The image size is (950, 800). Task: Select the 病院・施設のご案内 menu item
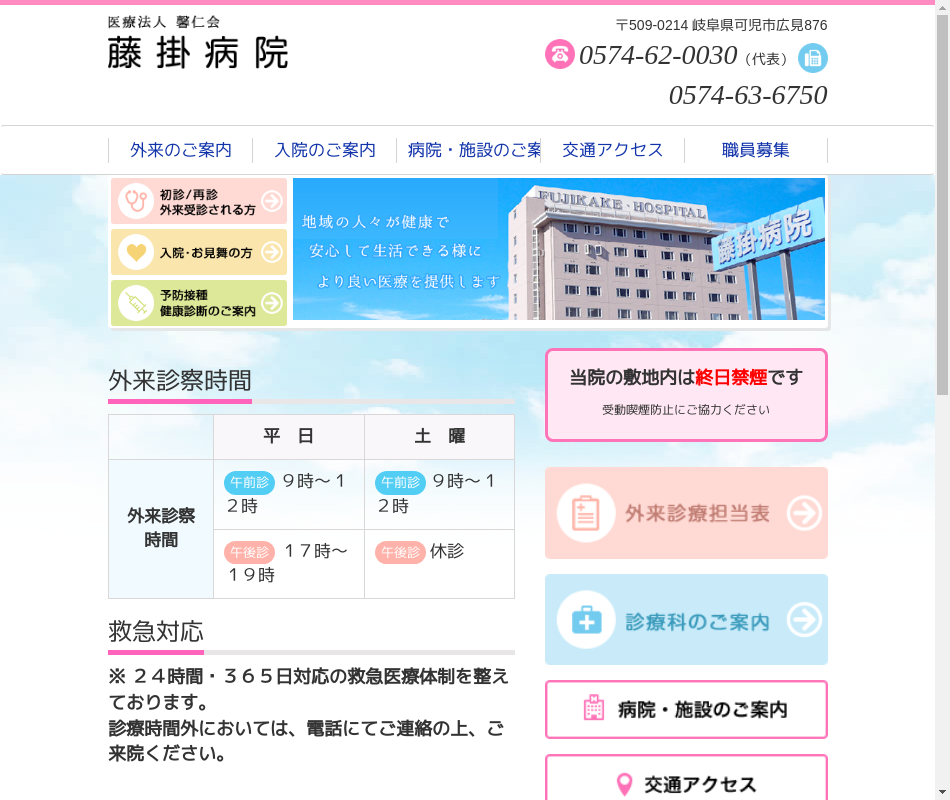point(470,150)
